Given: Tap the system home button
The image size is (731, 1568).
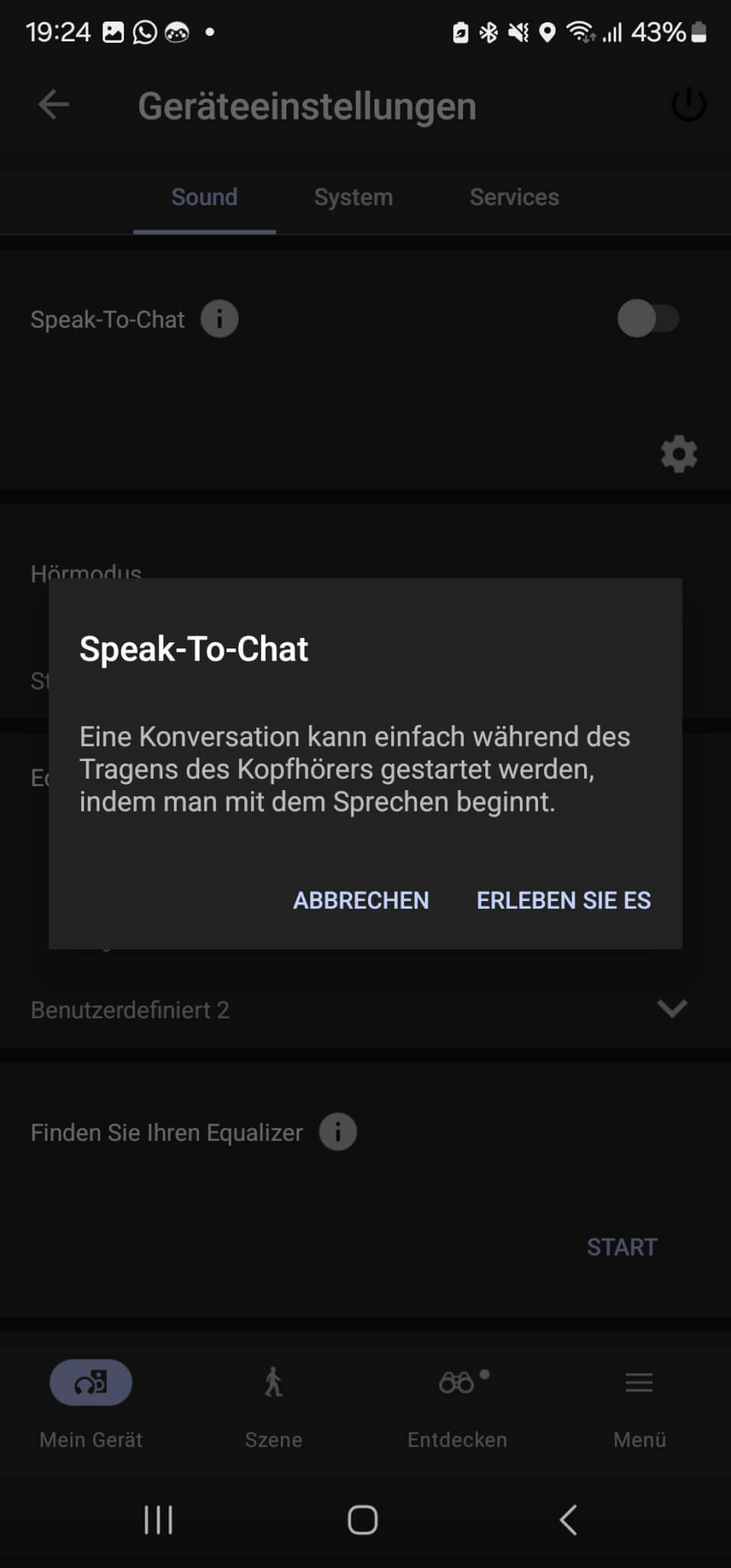Looking at the screenshot, I should click(363, 1520).
